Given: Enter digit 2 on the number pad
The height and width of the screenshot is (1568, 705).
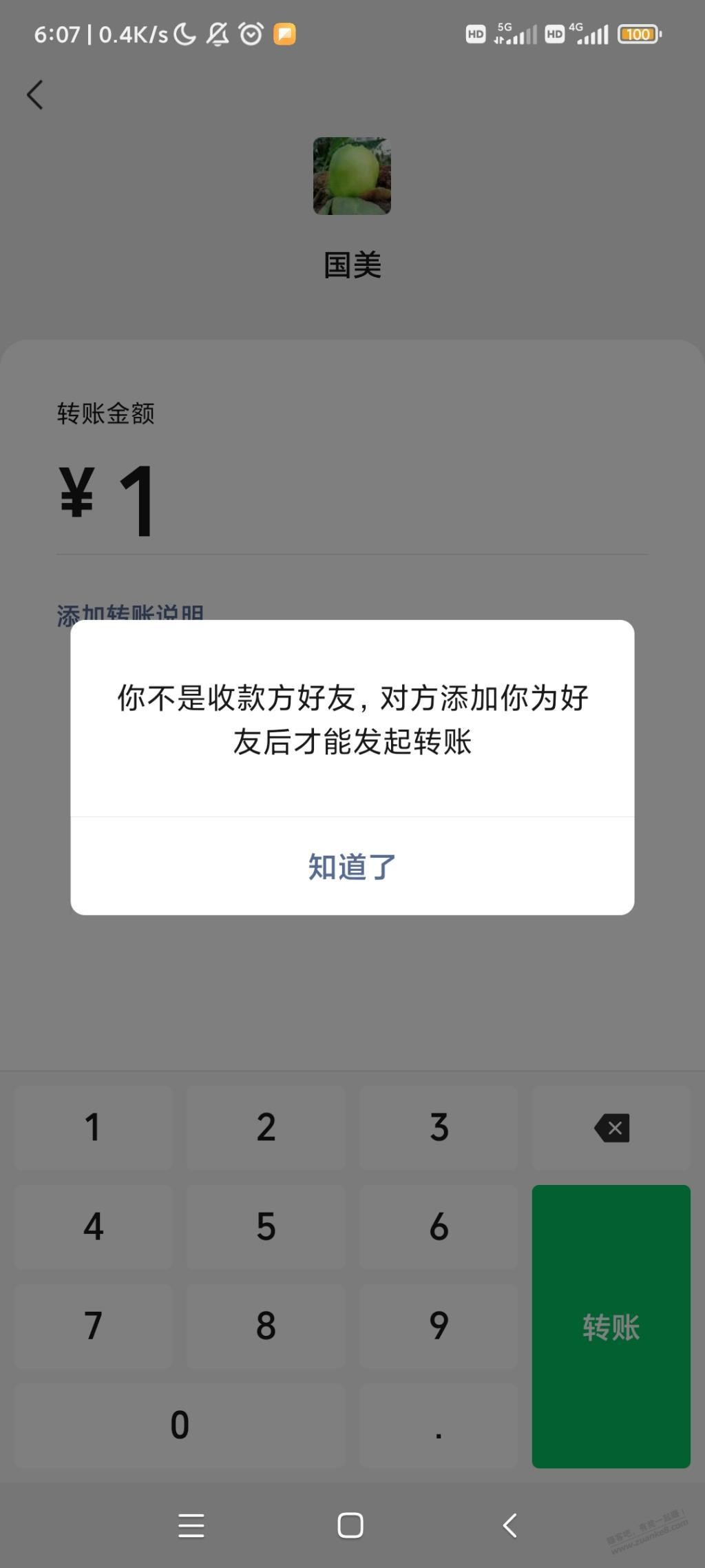Looking at the screenshot, I should [x=266, y=1128].
